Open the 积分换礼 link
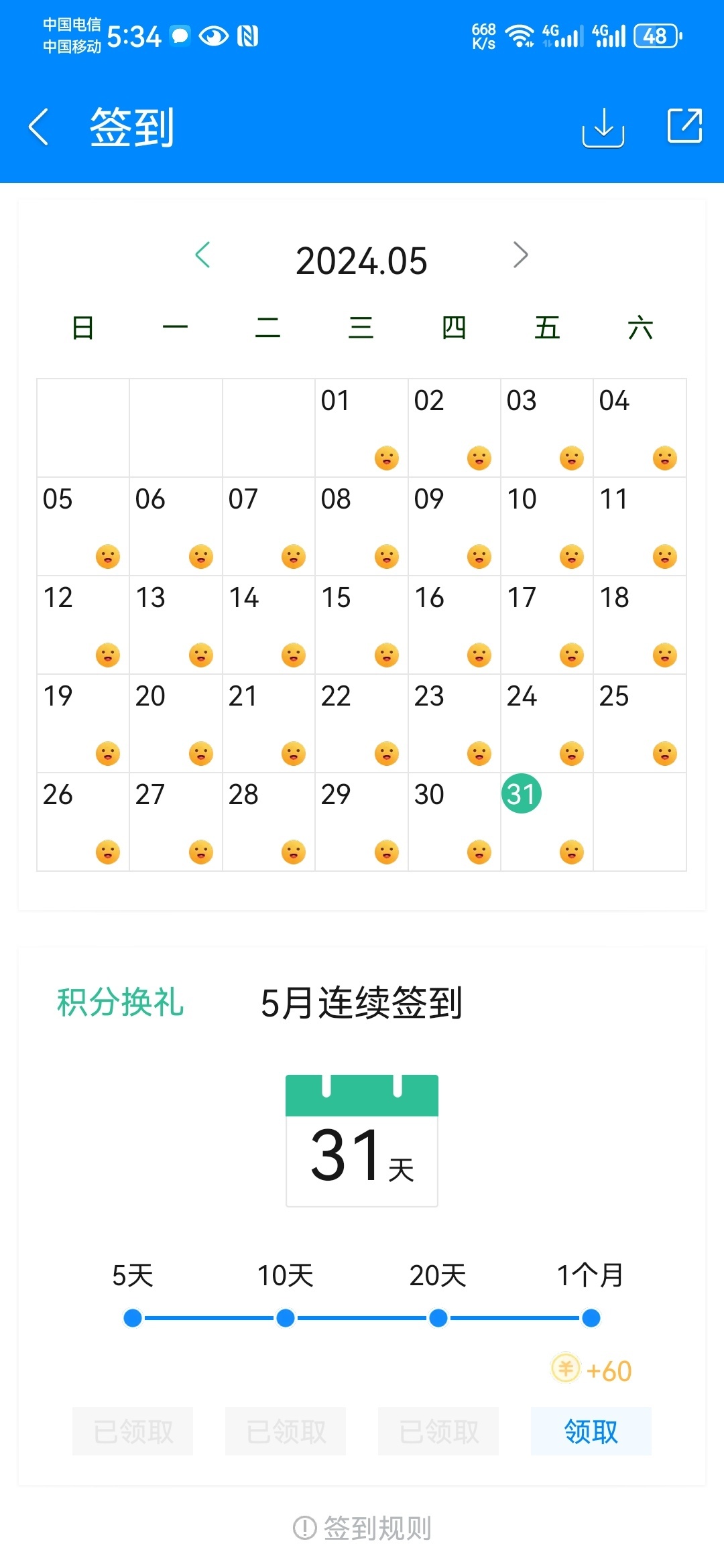This screenshot has width=724, height=1568. coord(121,1002)
